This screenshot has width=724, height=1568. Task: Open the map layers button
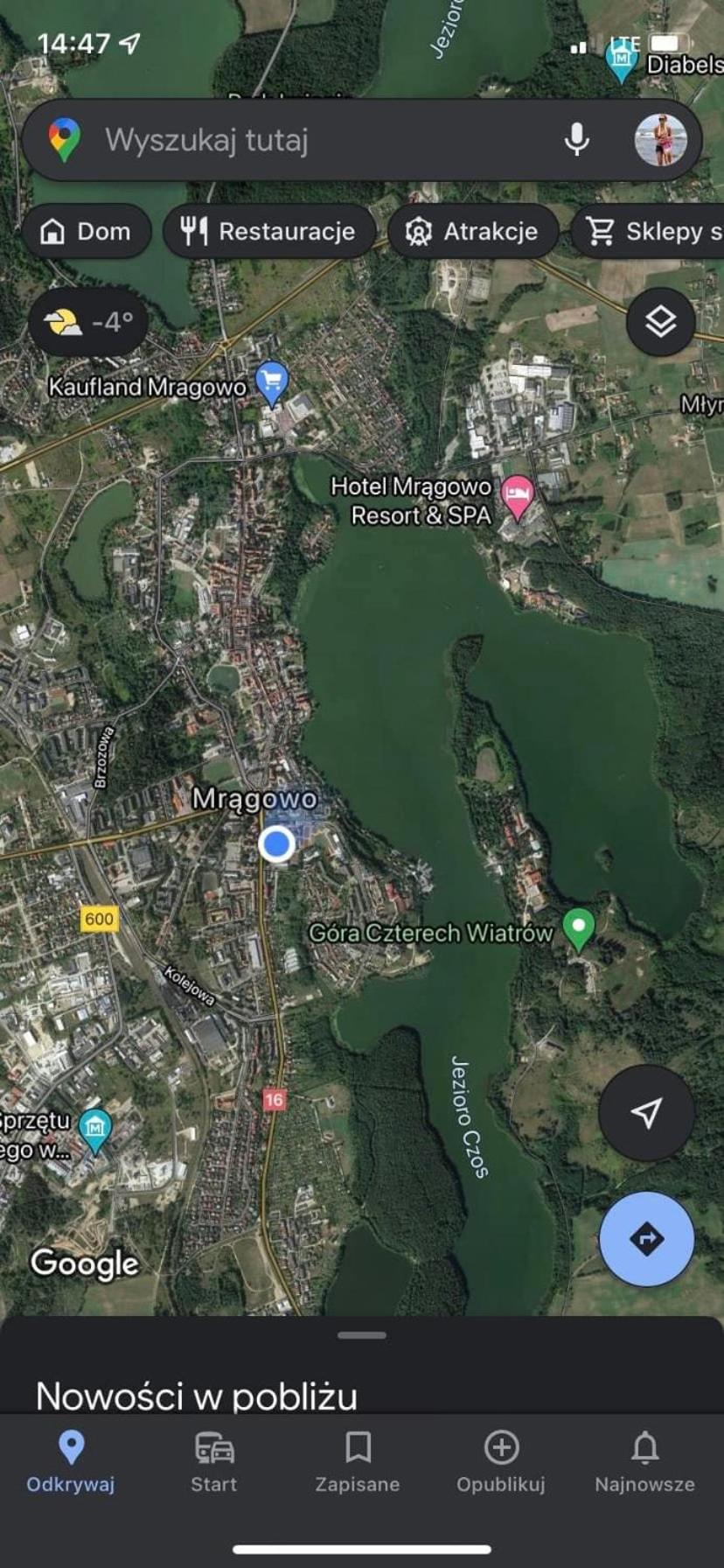(x=661, y=322)
